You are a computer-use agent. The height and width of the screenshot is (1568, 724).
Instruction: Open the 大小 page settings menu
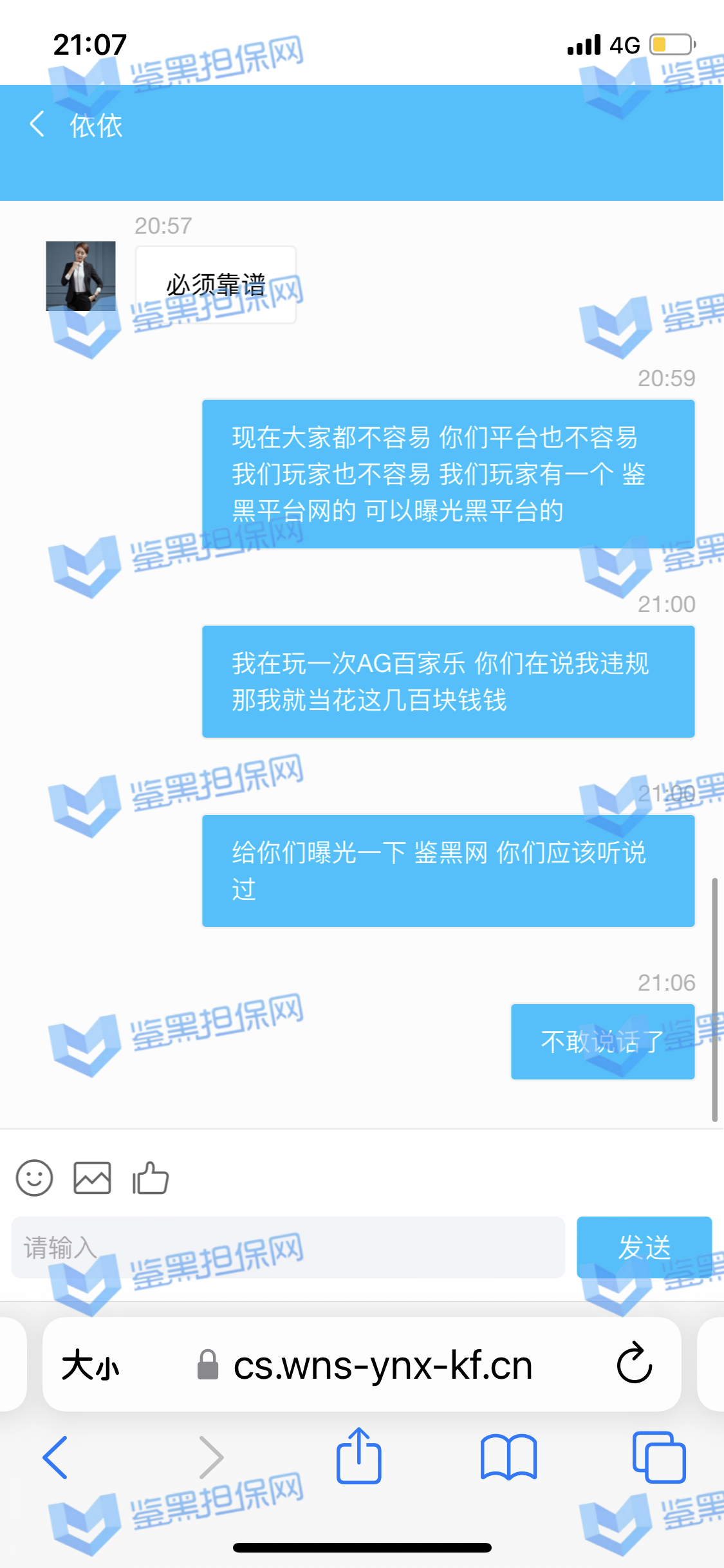91,1365
